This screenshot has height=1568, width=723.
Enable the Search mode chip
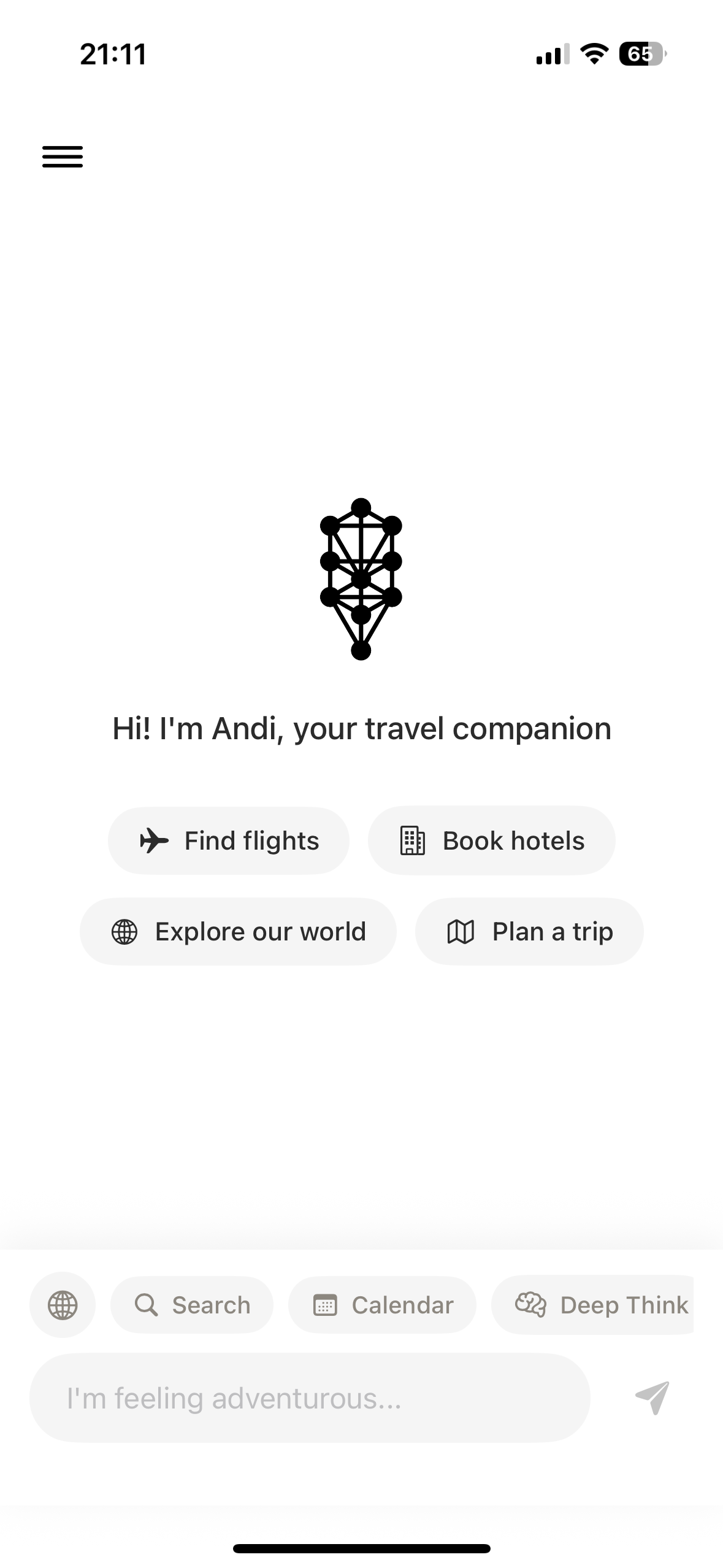(192, 1305)
